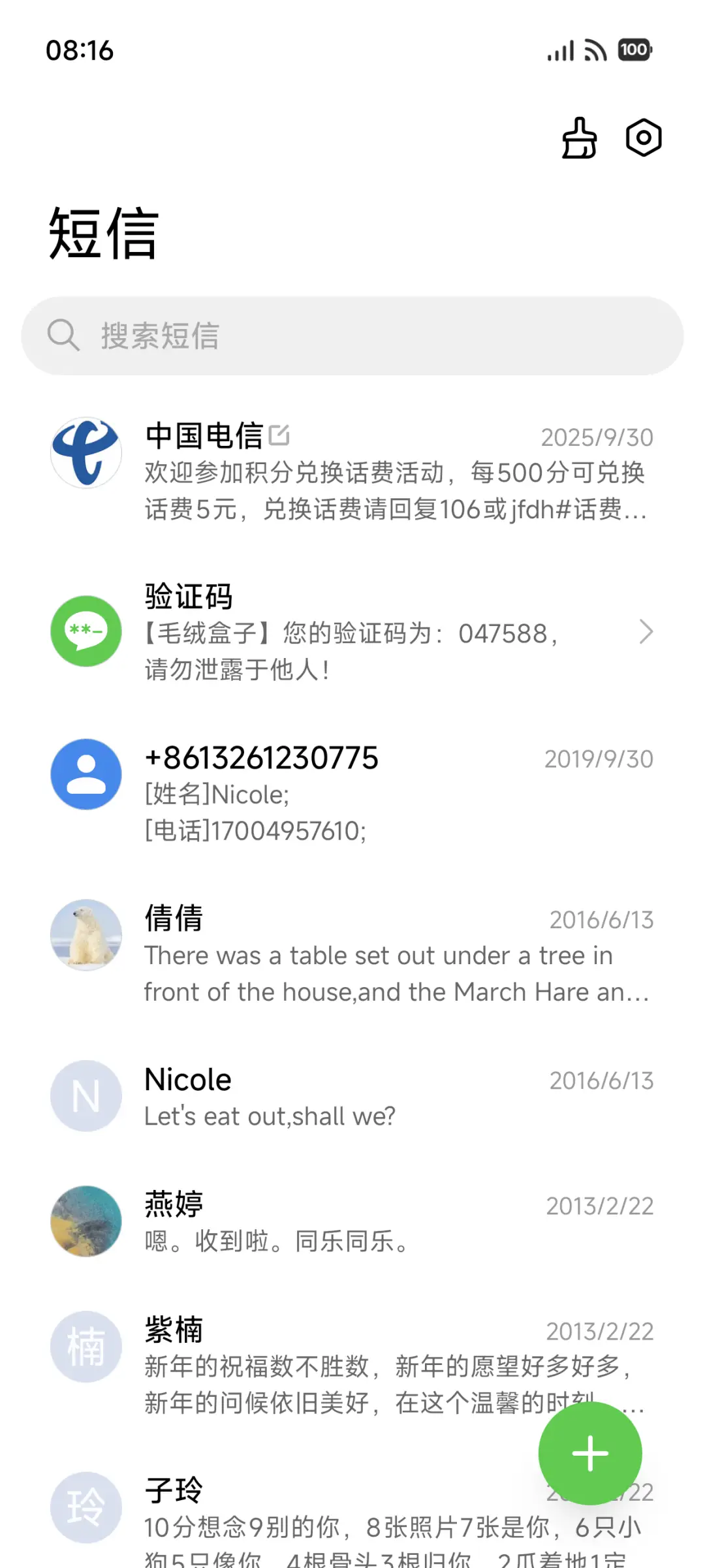Tap the 搜索短信 search field
705x1568 pixels.
tap(352, 336)
